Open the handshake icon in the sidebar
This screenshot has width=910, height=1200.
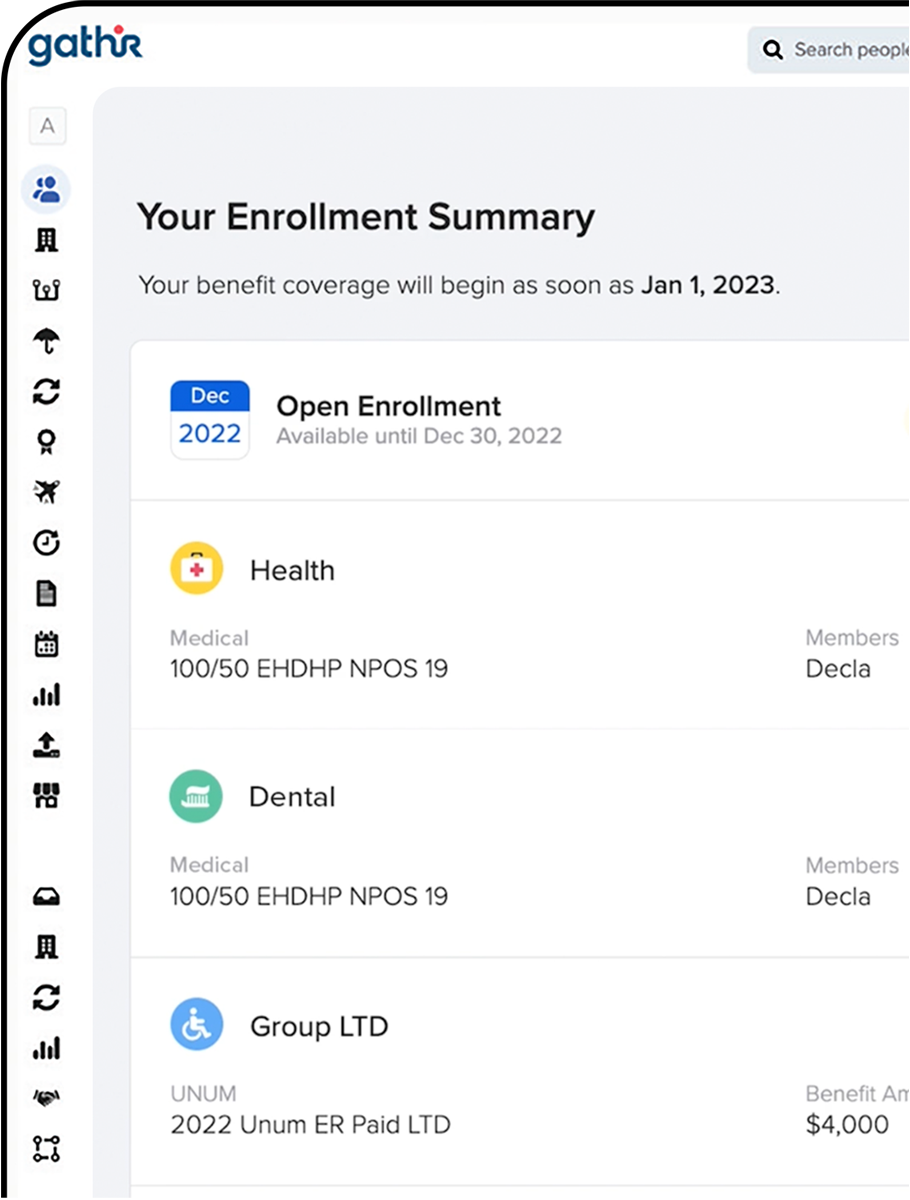tap(46, 1098)
